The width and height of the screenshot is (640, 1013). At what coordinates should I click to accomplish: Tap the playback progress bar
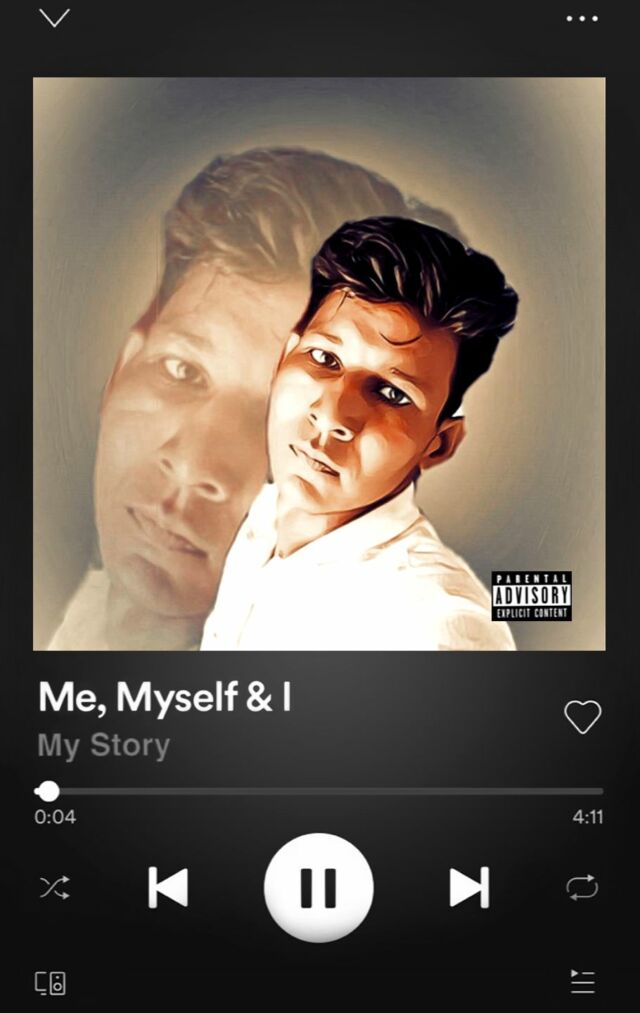coord(320,791)
